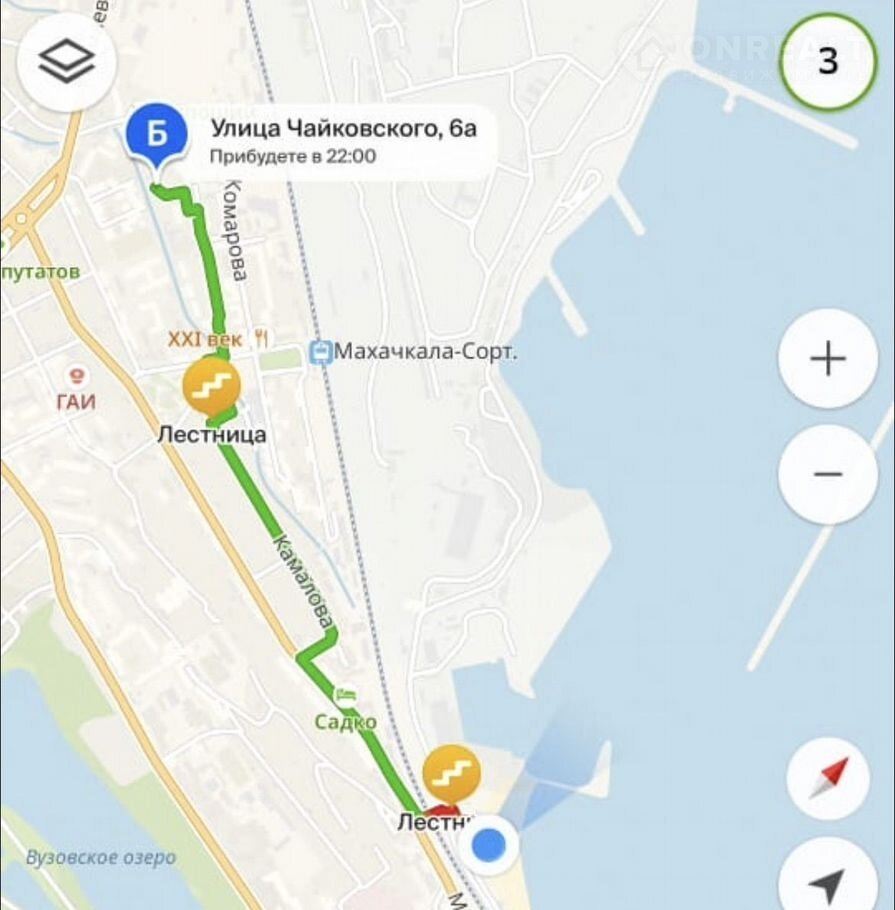
Task: Center the map with the location arrow
Action: click(x=828, y=882)
